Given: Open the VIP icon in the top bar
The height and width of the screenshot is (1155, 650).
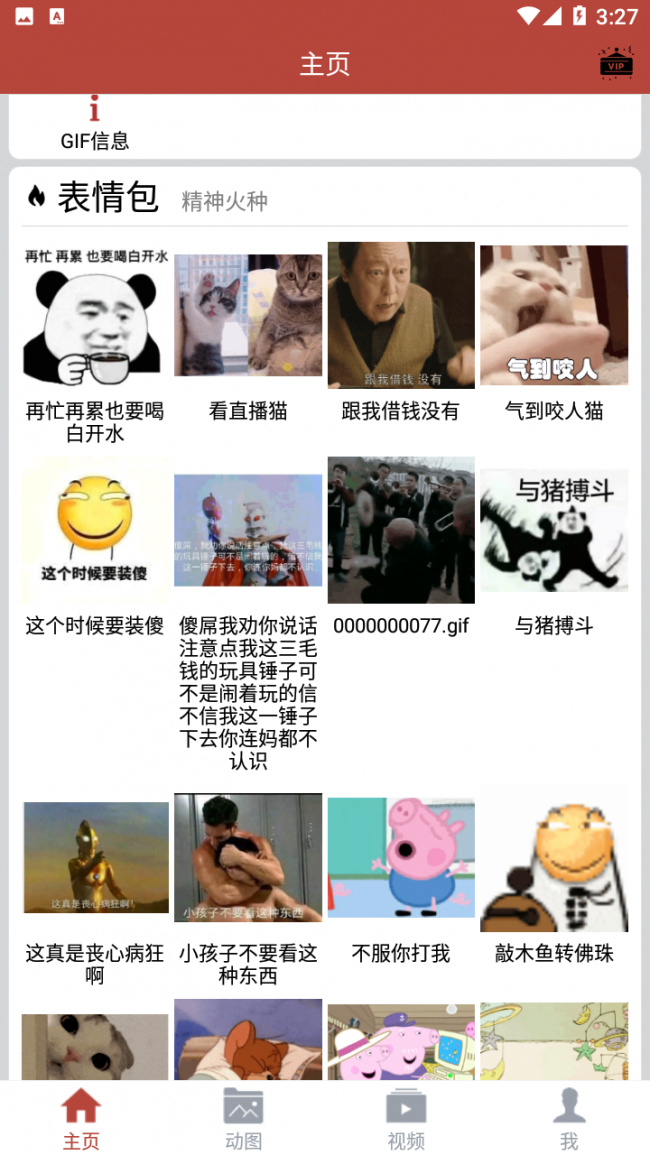Looking at the screenshot, I should point(616,63).
